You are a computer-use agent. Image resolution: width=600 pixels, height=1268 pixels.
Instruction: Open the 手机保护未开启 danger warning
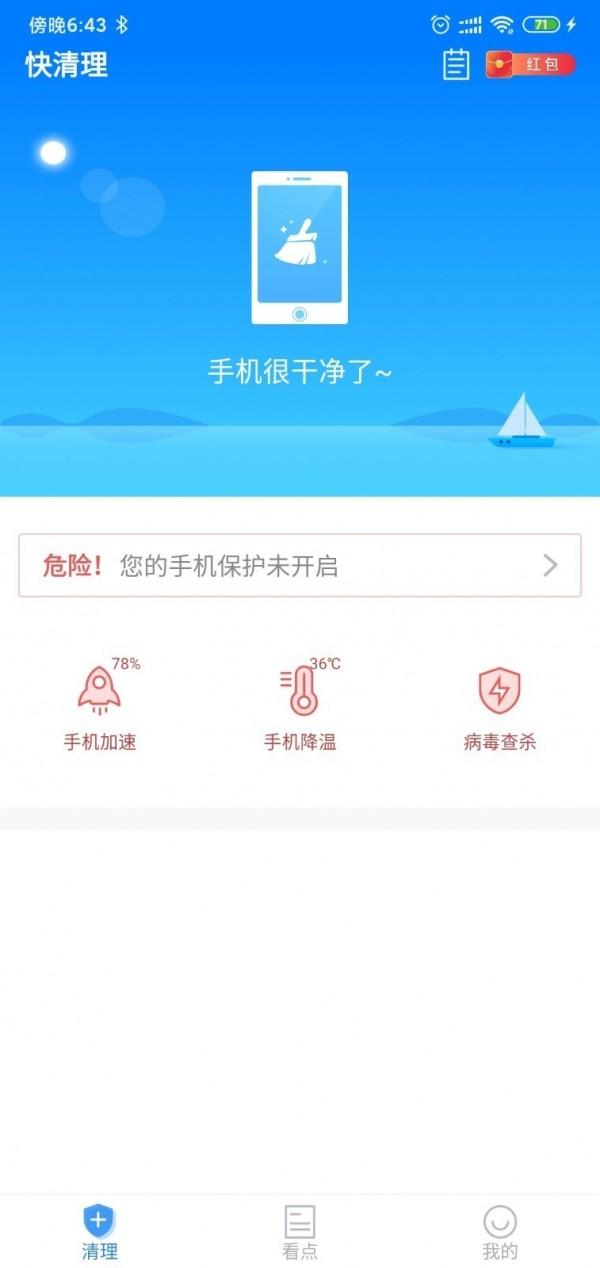pyautogui.click(x=300, y=566)
